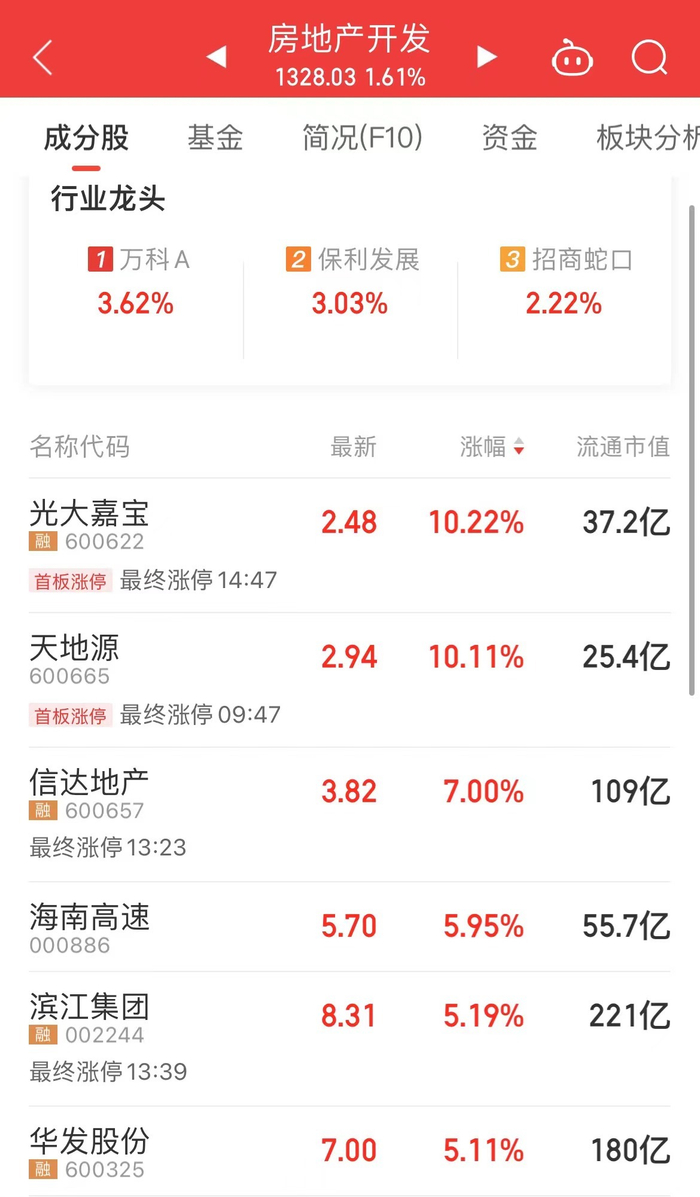This screenshot has width=700, height=1197.
Task: Switch to the 简况(F10) tab
Action: [362, 138]
